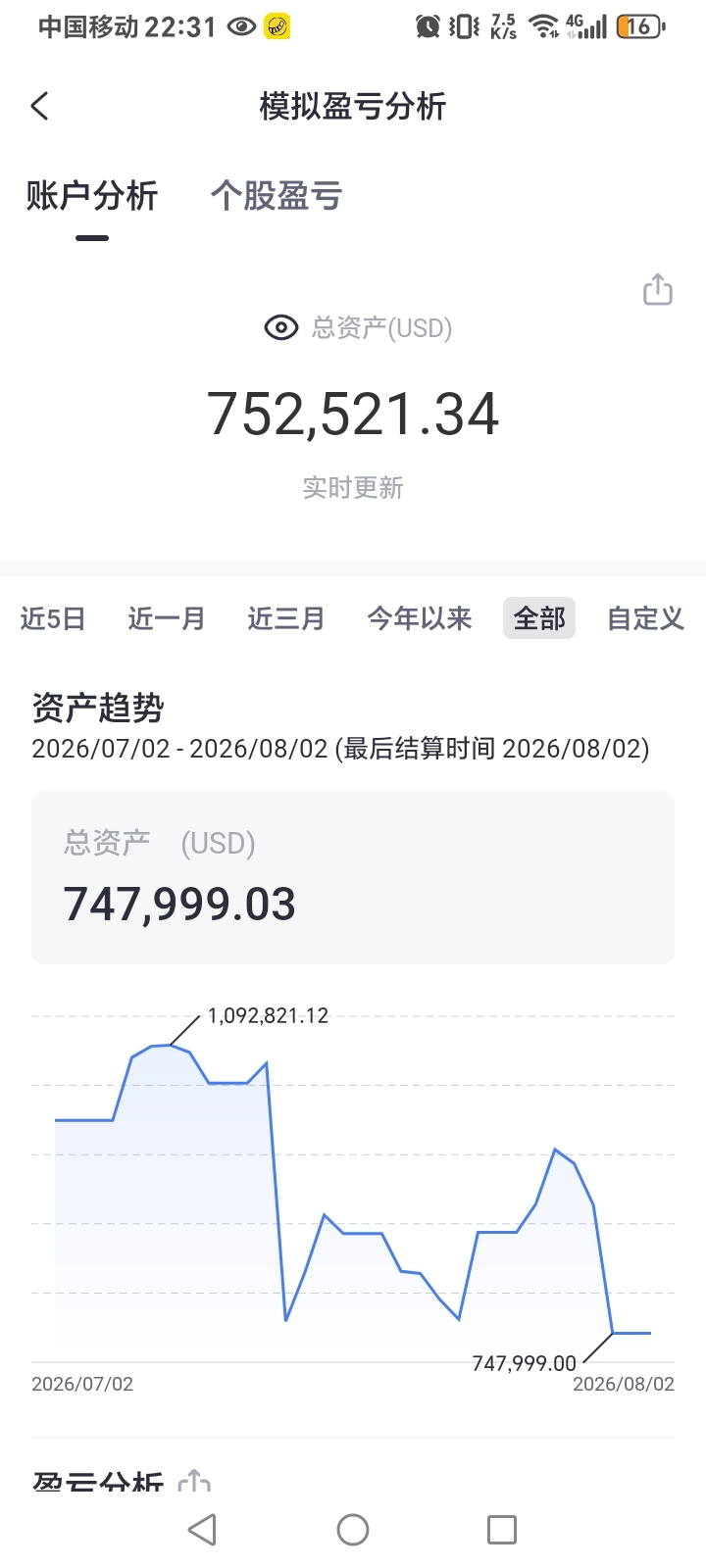Open recent apps from navigation bar
706x1568 pixels.
tap(502, 1530)
